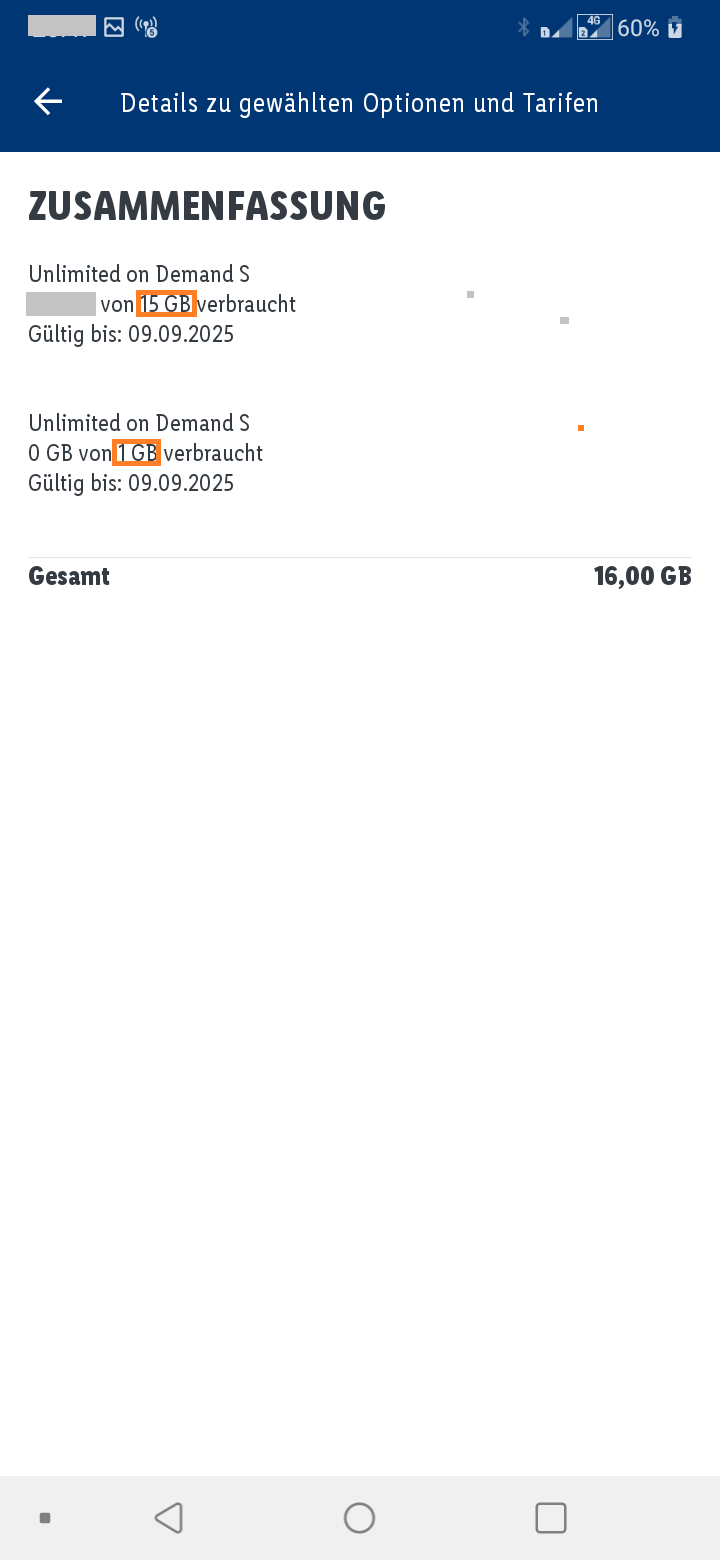Screen dimensions: 720x1560
Task: Go back using the app bar arrow
Action: tap(48, 102)
